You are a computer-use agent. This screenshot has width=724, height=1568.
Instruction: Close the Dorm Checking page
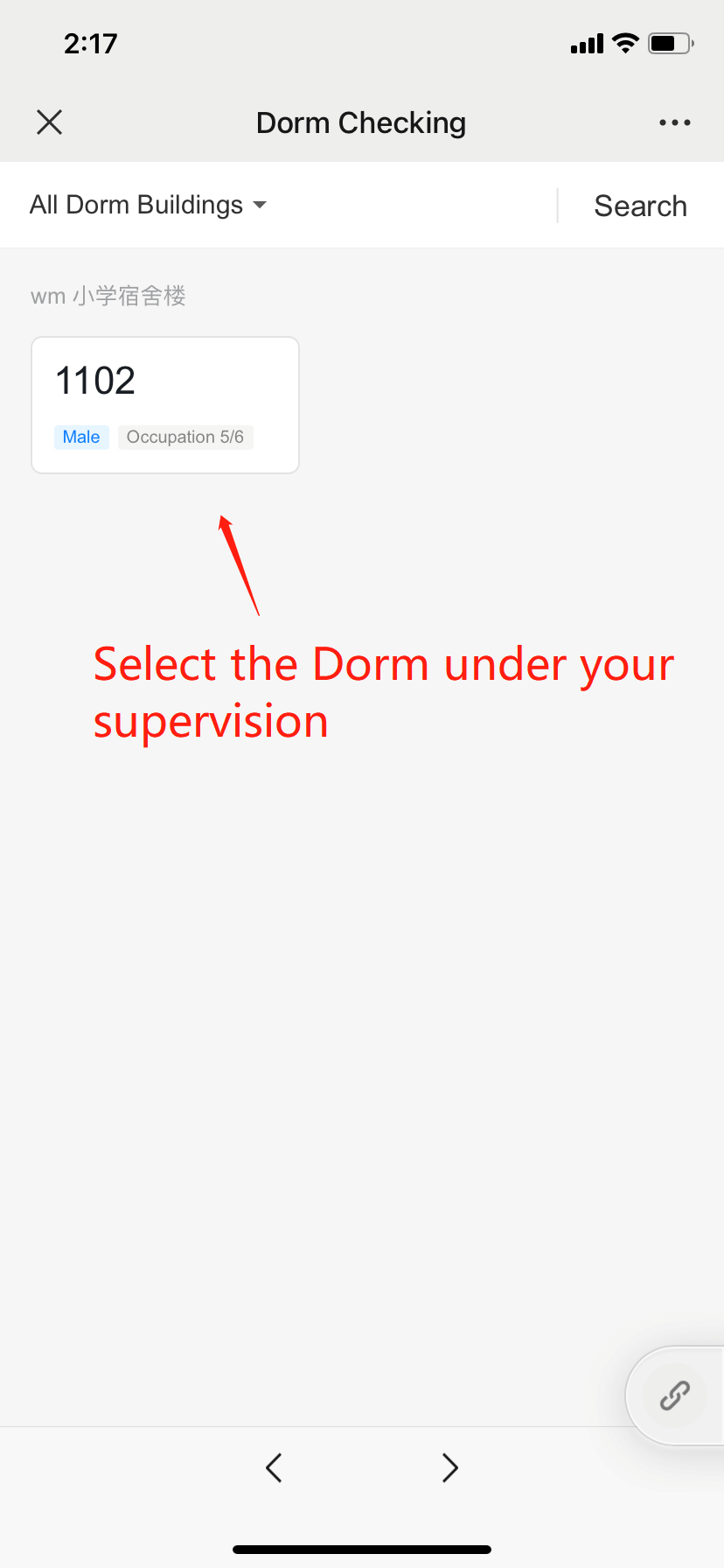point(50,122)
